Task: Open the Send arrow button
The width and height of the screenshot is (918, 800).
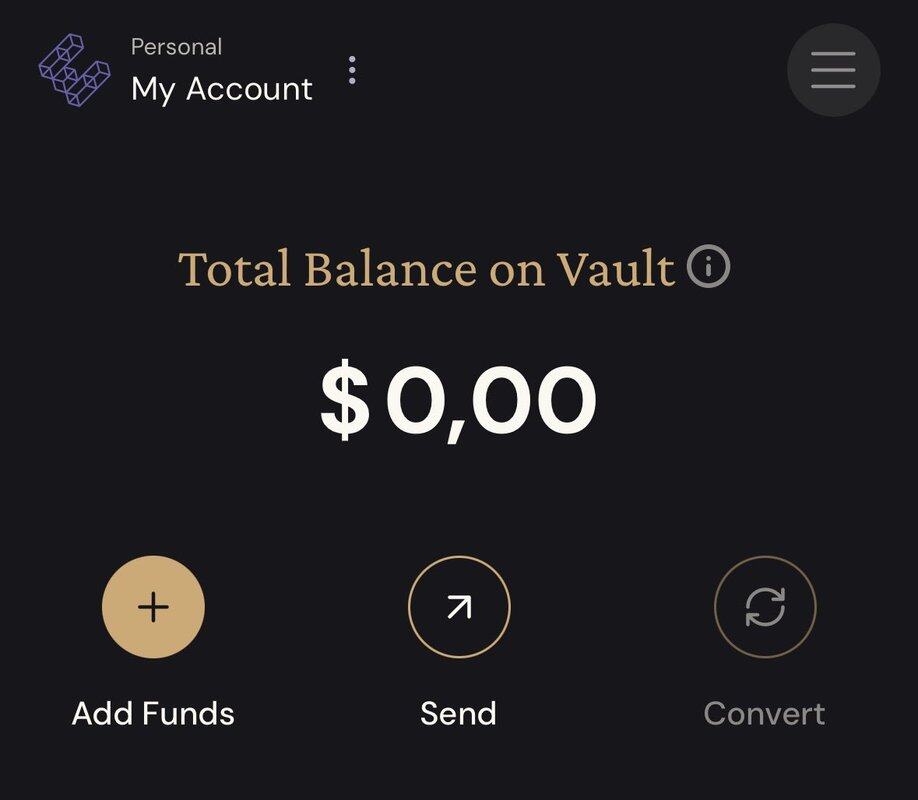Action: (x=459, y=607)
